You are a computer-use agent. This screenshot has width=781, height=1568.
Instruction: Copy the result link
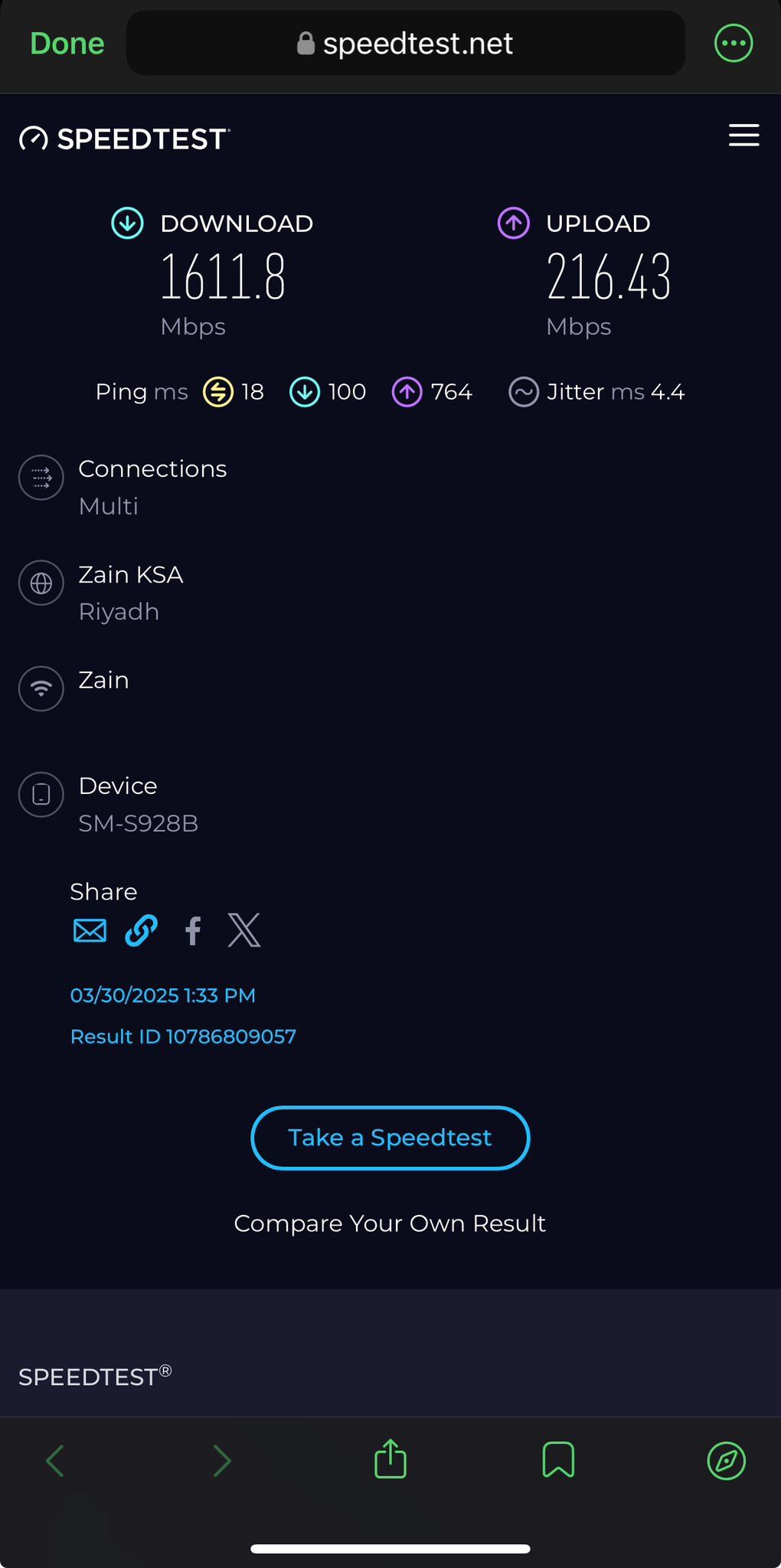pos(141,931)
